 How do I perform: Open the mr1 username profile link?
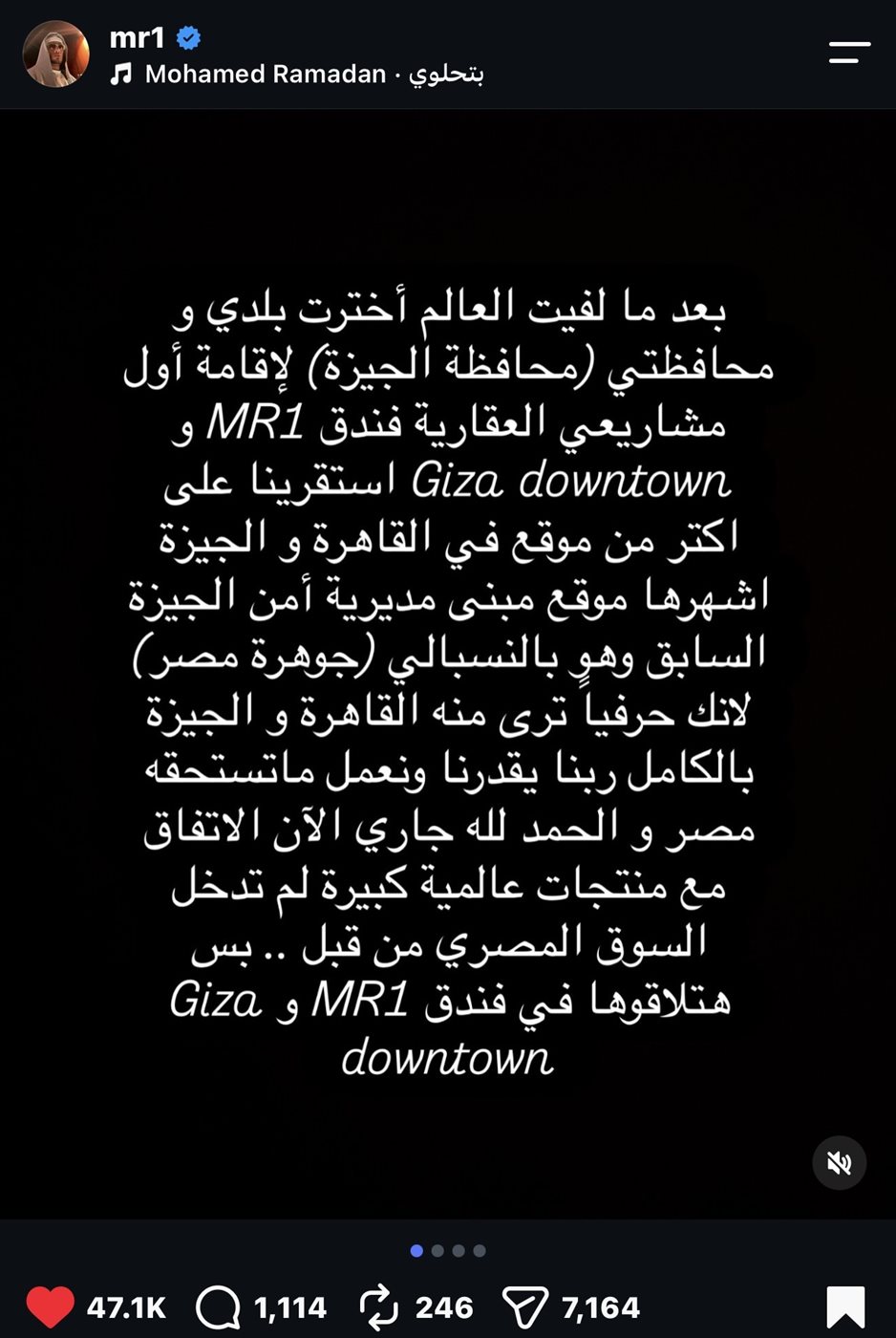pos(138,37)
